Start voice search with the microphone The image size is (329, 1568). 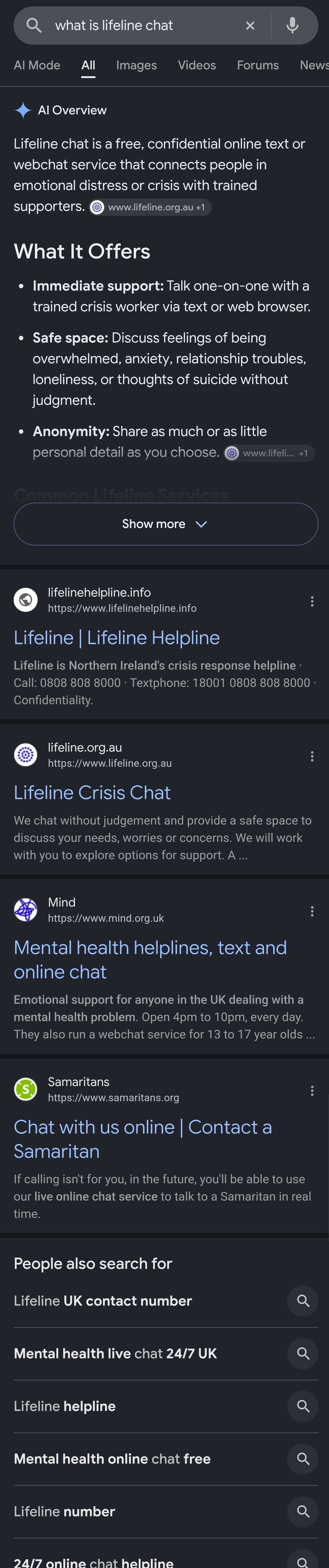293,26
